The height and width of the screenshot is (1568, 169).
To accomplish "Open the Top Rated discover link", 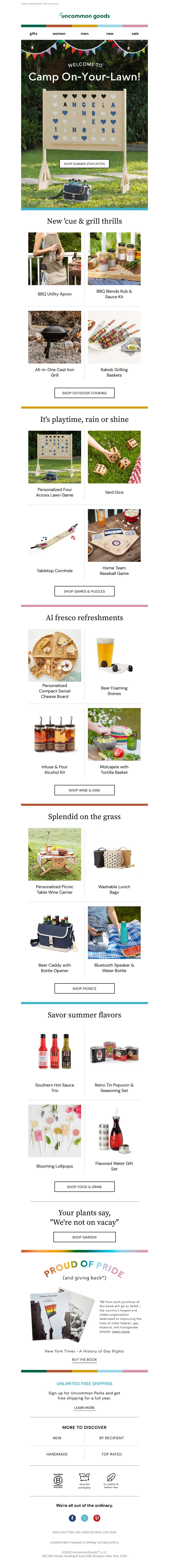I will (112, 1454).
